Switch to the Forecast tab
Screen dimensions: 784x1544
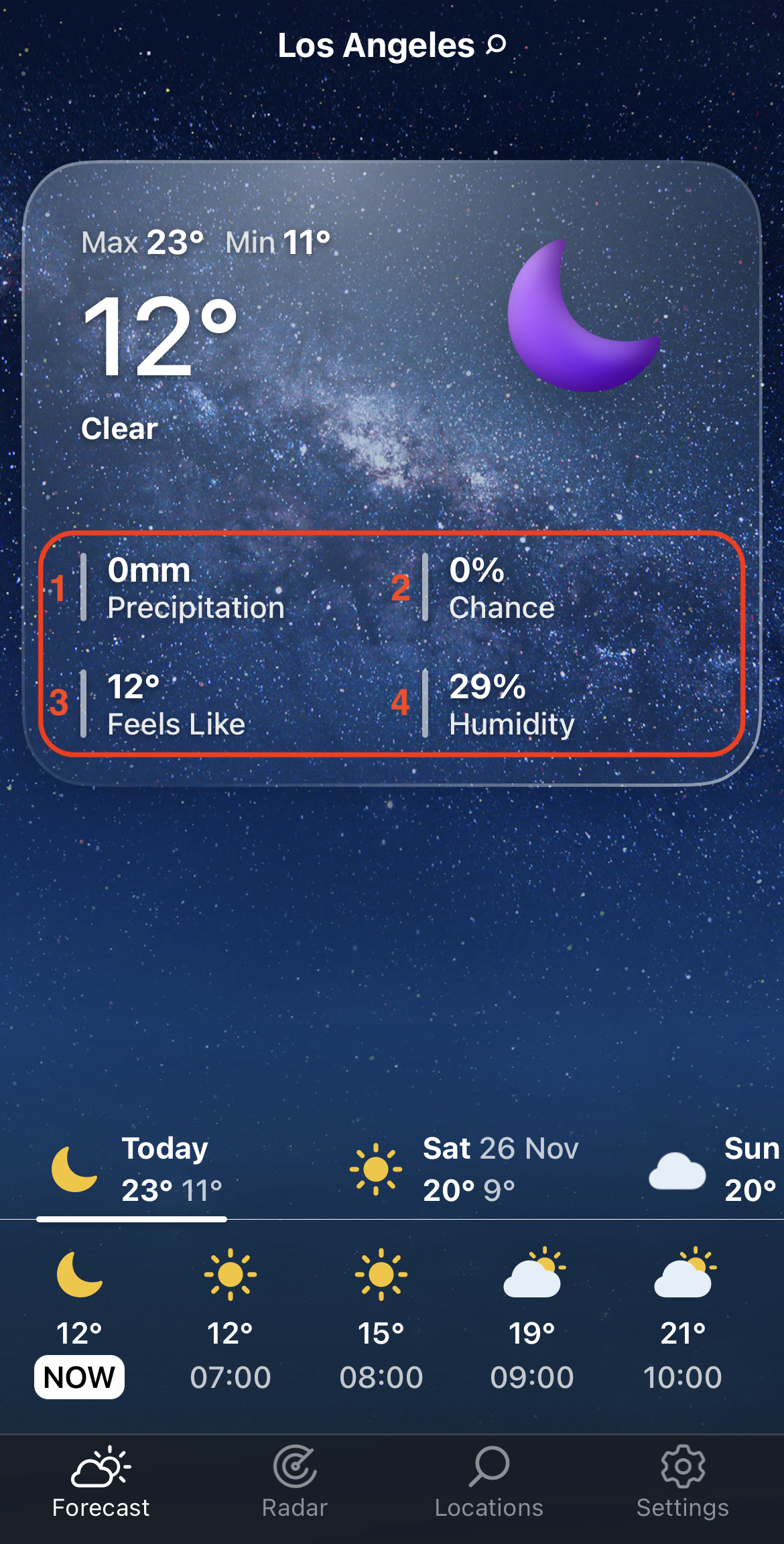coord(101,1482)
